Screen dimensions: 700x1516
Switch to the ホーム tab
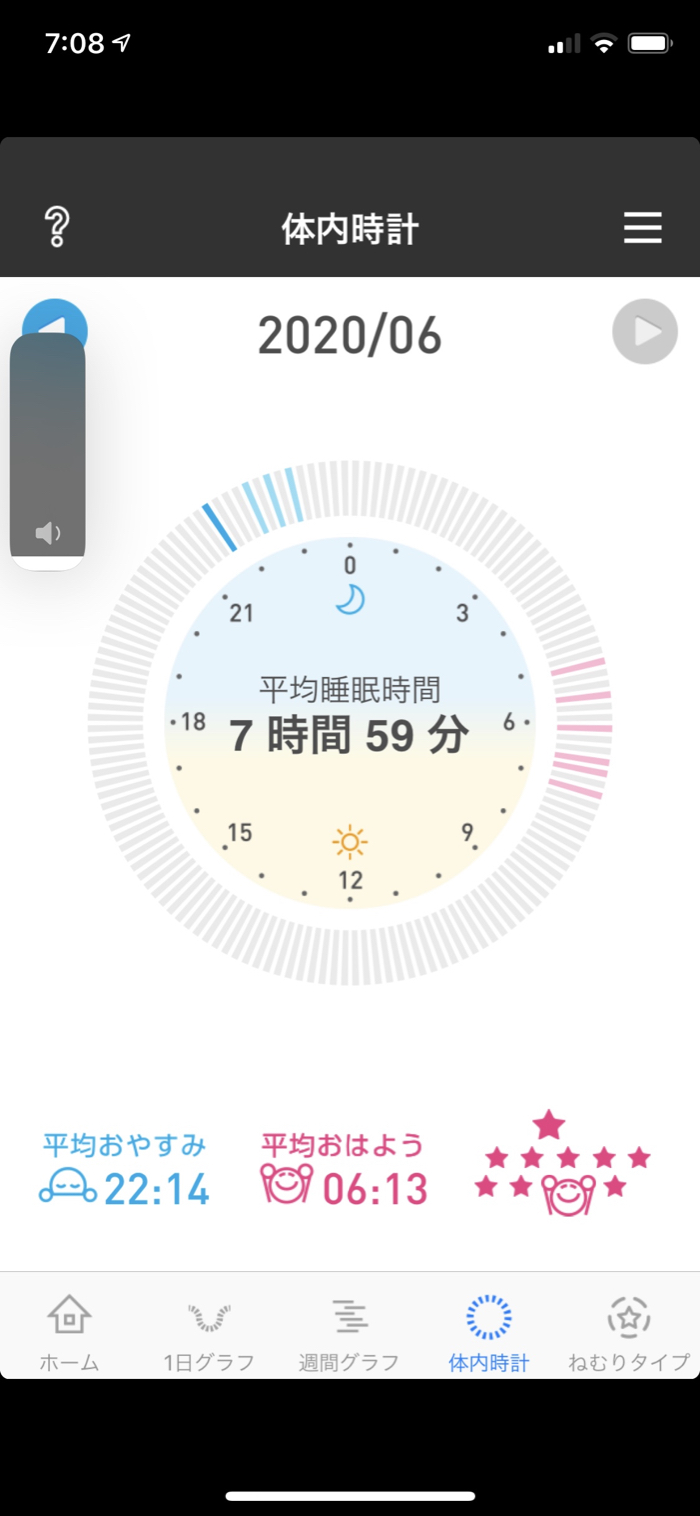point(69,1331)
